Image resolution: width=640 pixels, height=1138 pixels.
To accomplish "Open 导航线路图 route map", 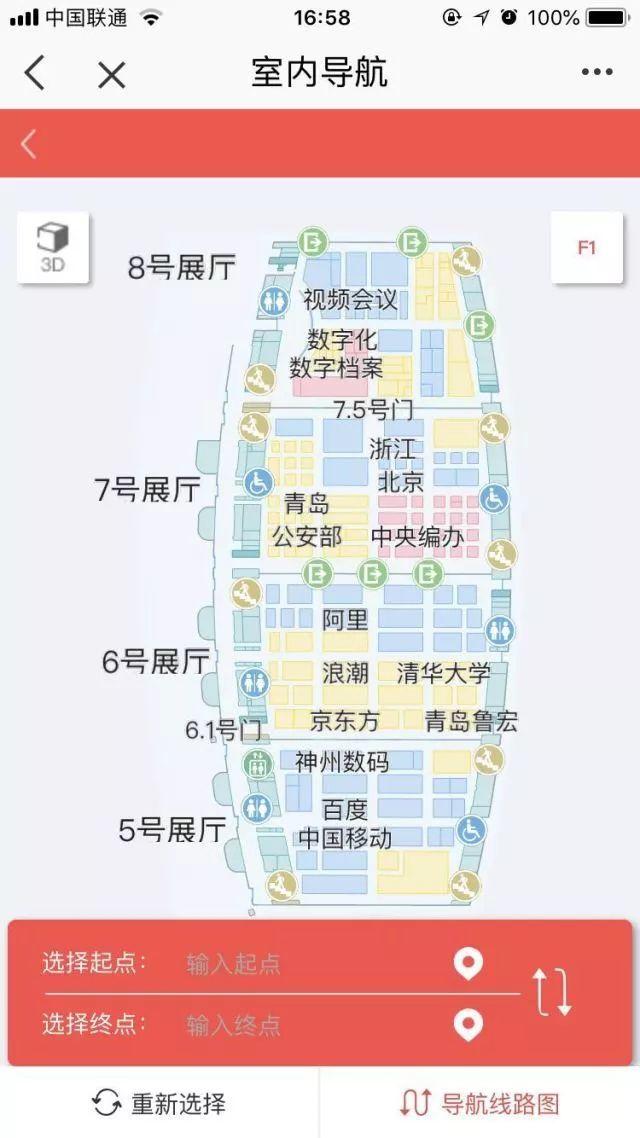I will (x=480, y=1103).
